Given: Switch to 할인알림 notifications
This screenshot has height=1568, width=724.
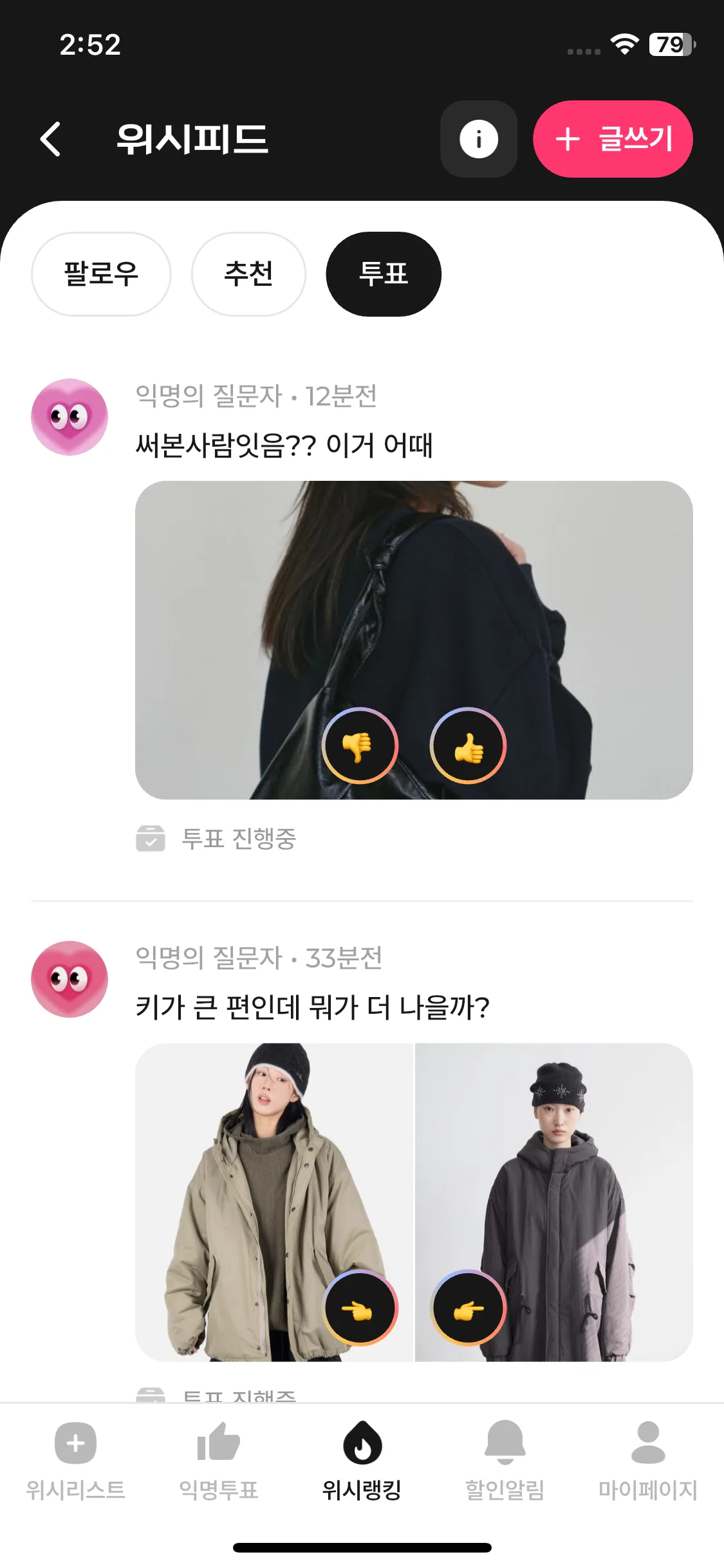Looking at the screenshot, I should click(x=505, y=1459).
